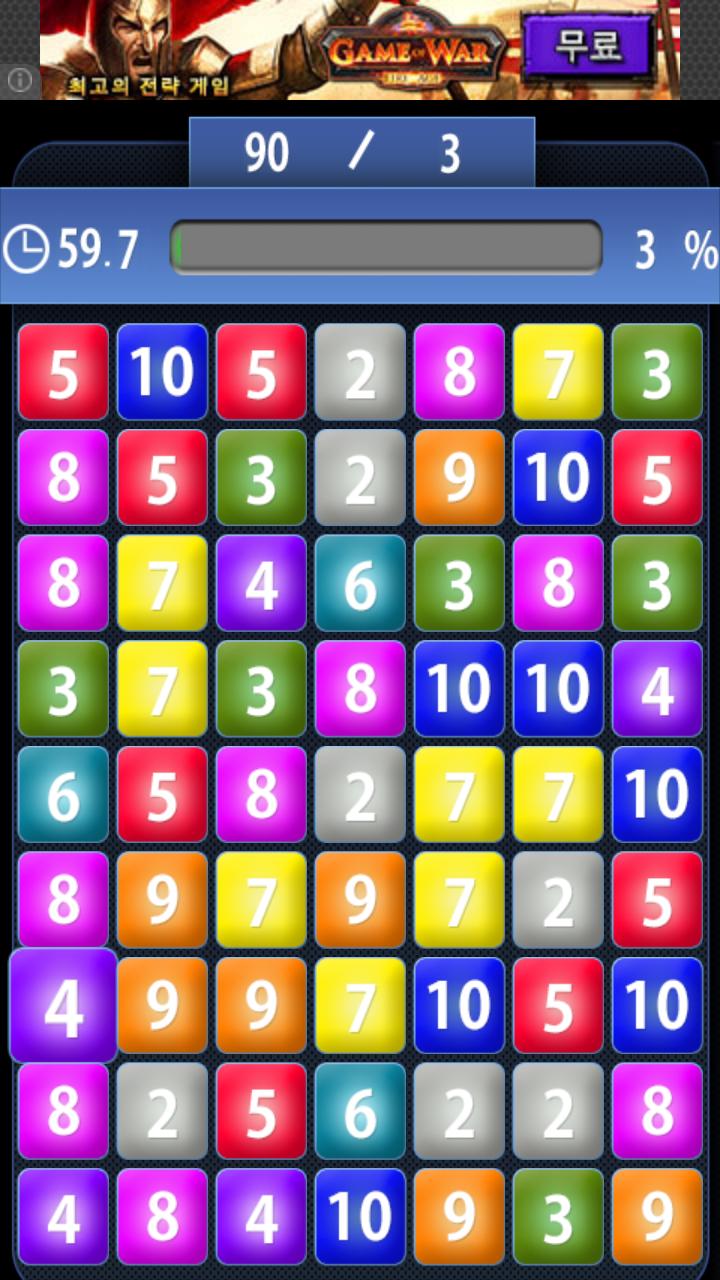
Task: Tap the orange 9 between gray 2 and blue 10
Action: (459, 477)
